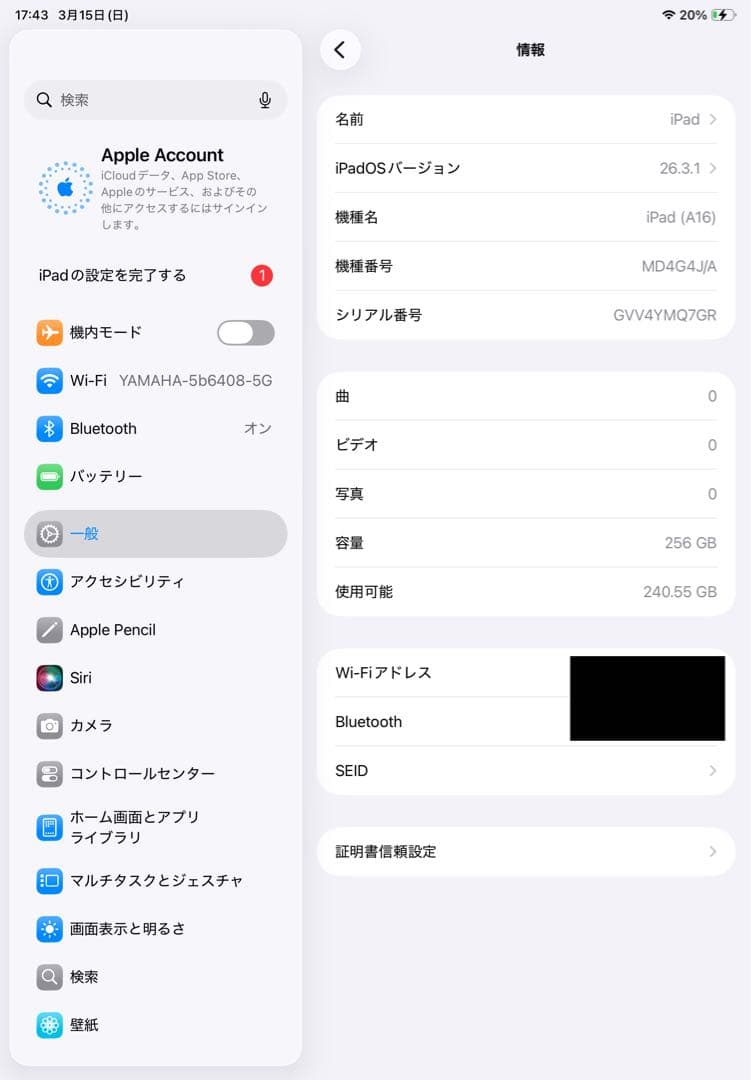Open iPadの設定を完了する
The height and width of the screenshot is (1080, 751).
pyautogui.click(x=155, y=276)
